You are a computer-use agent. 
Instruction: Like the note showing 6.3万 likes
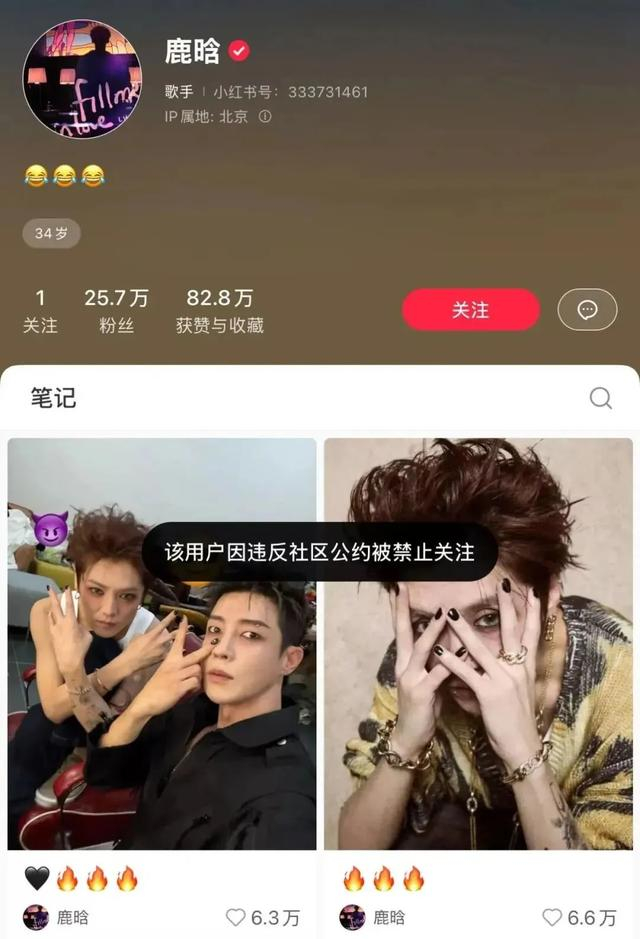pyautogui.click(x=236, y=917)
